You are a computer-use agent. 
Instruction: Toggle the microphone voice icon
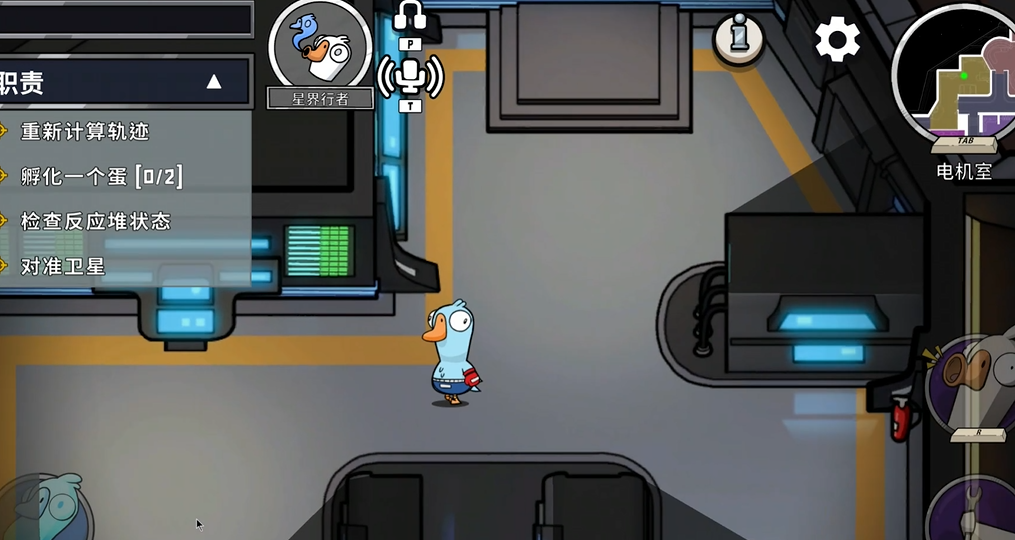410,75
